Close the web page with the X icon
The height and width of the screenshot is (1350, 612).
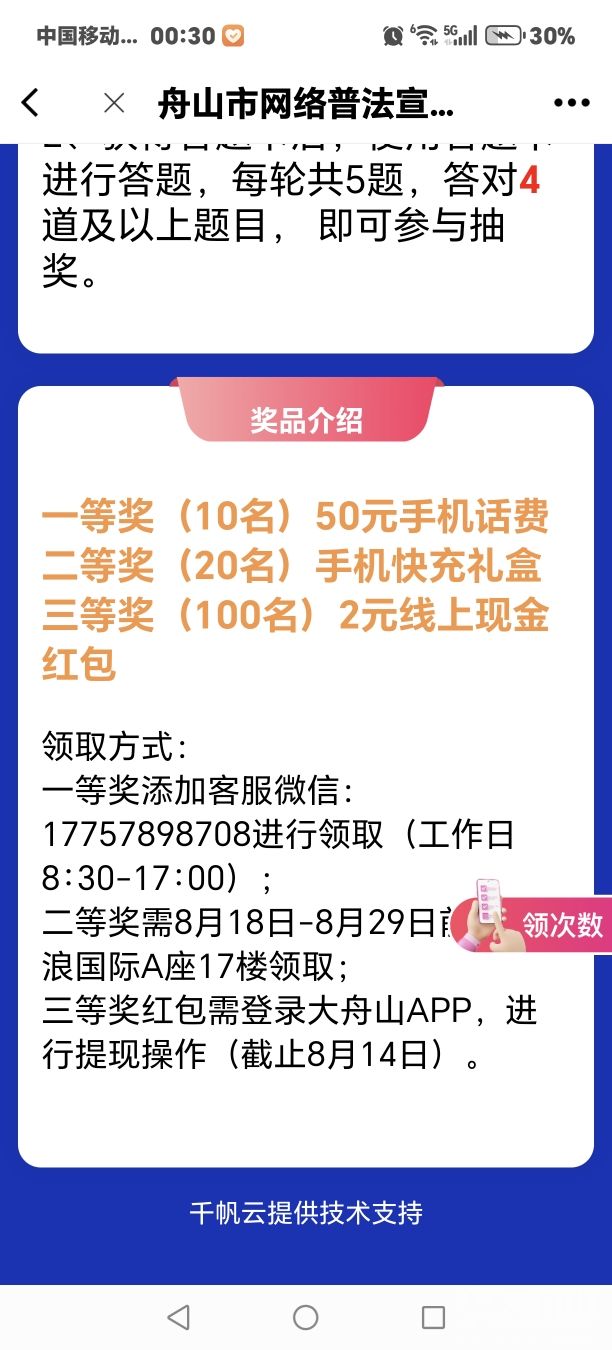click(x=114, y=102)
